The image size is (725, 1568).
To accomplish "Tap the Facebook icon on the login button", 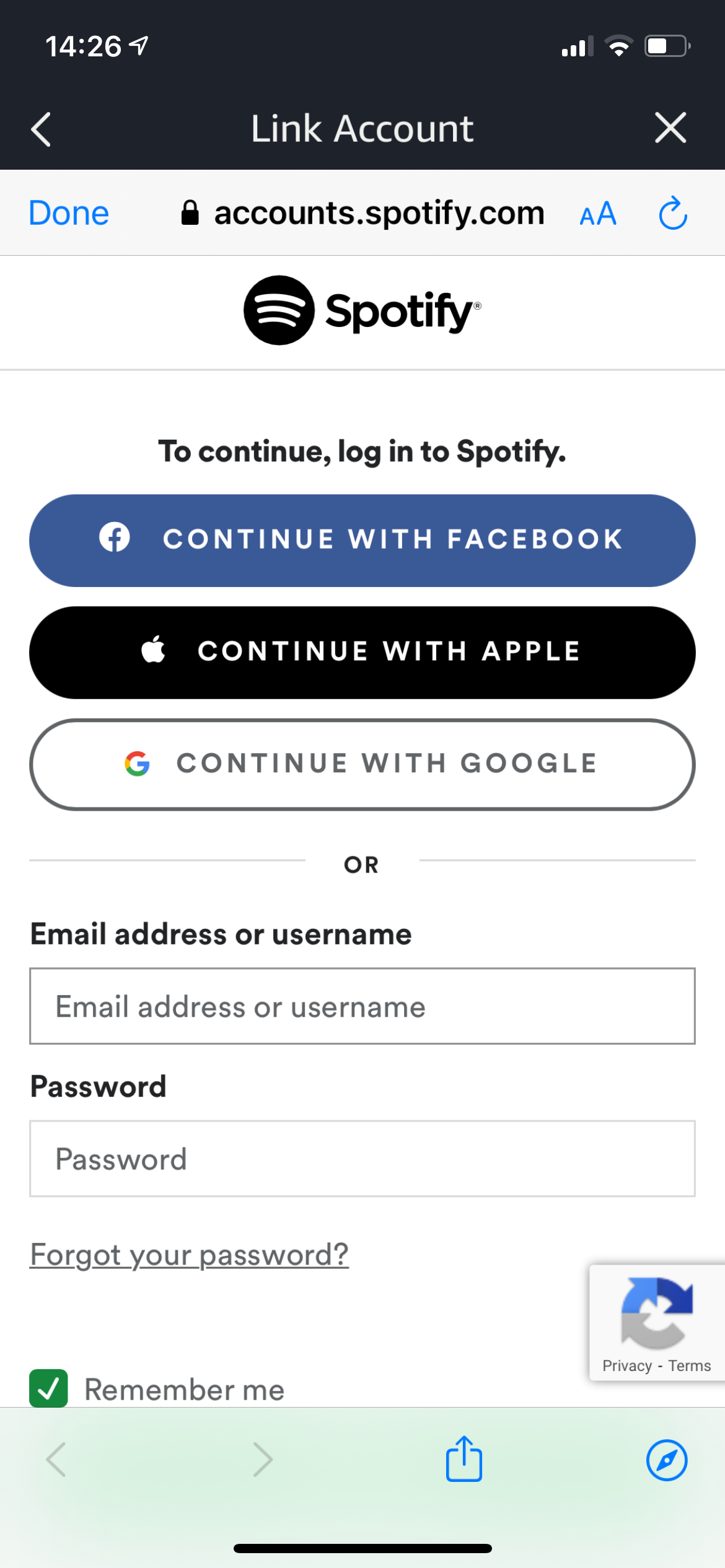I will pyautogui.click(x=115, y=539).
